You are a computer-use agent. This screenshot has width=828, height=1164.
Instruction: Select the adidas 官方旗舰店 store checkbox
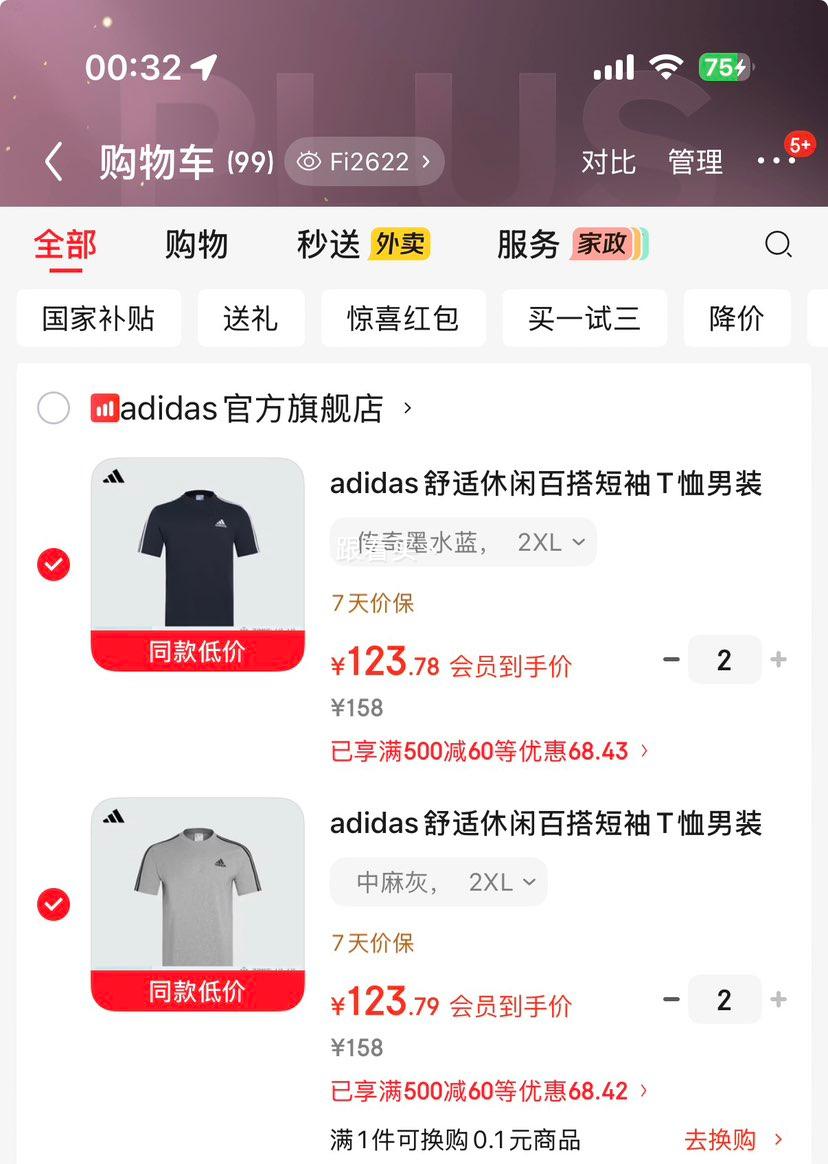(53, 408)
